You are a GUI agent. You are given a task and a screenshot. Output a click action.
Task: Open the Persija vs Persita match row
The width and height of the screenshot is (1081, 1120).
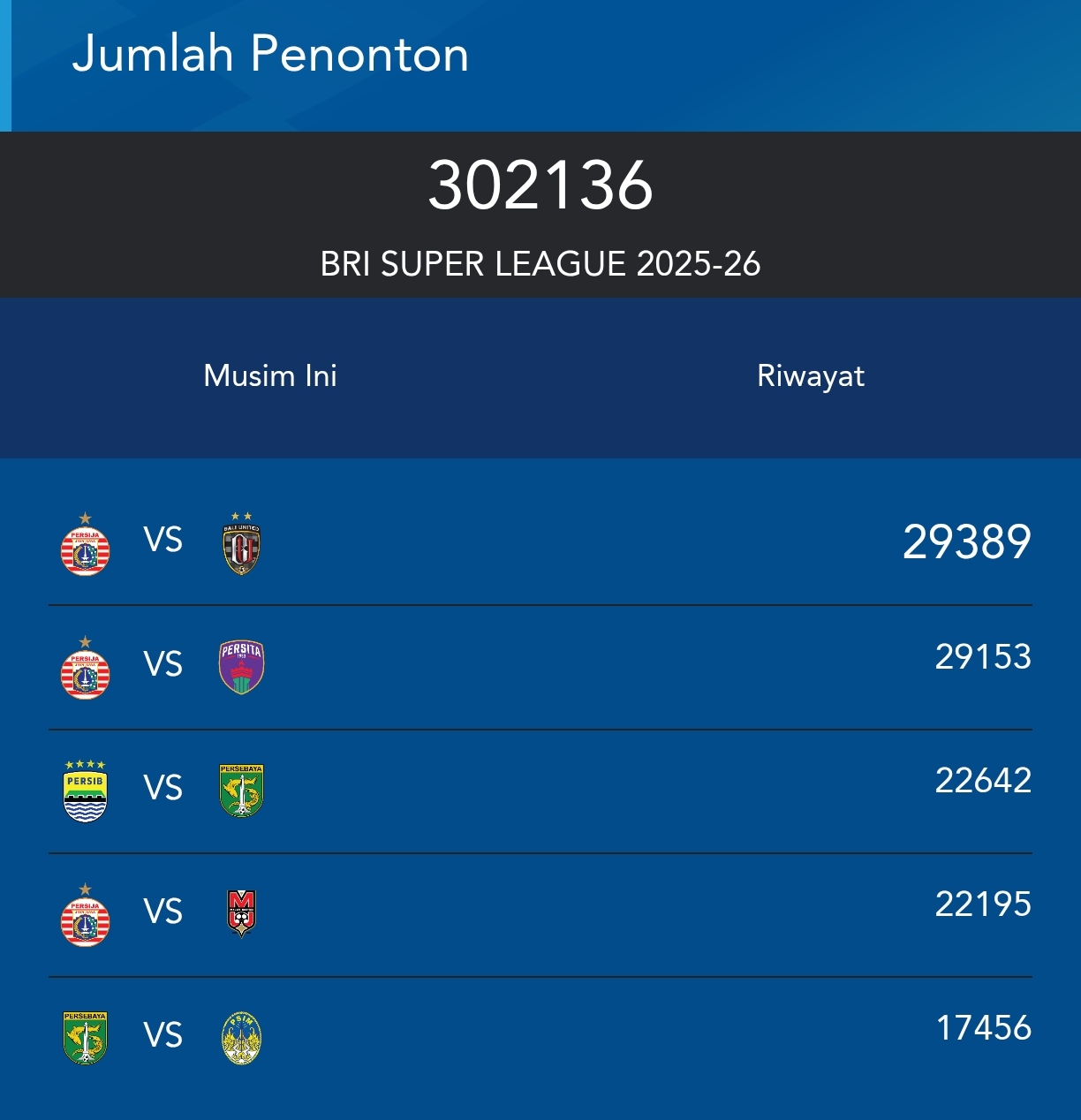pyautogui.click(x=540, y=666)
